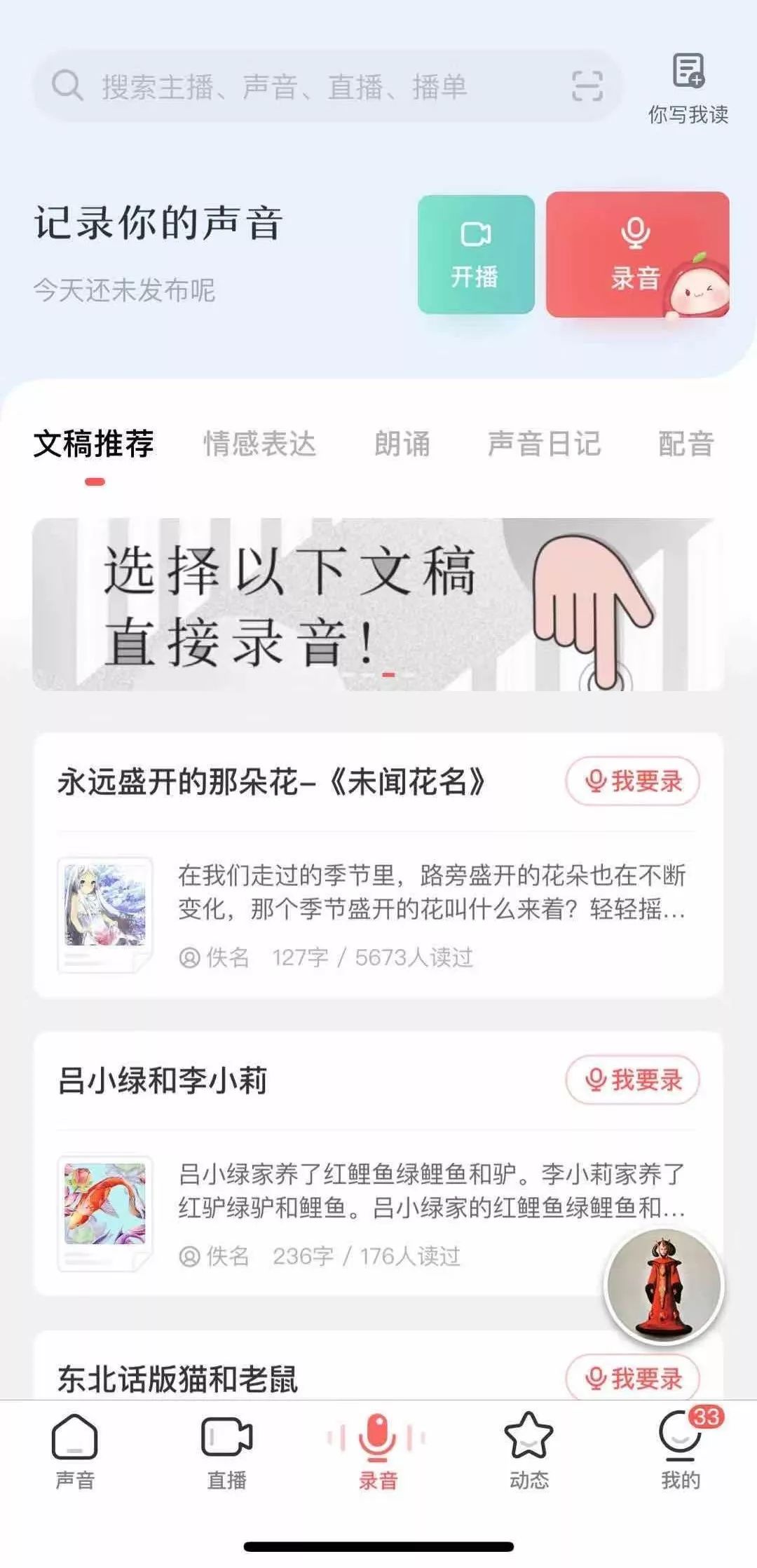Image resolution: width=757 pixels, height=1568 pixels.
Task: Open the 配音 tab
Action: [686, 444]
